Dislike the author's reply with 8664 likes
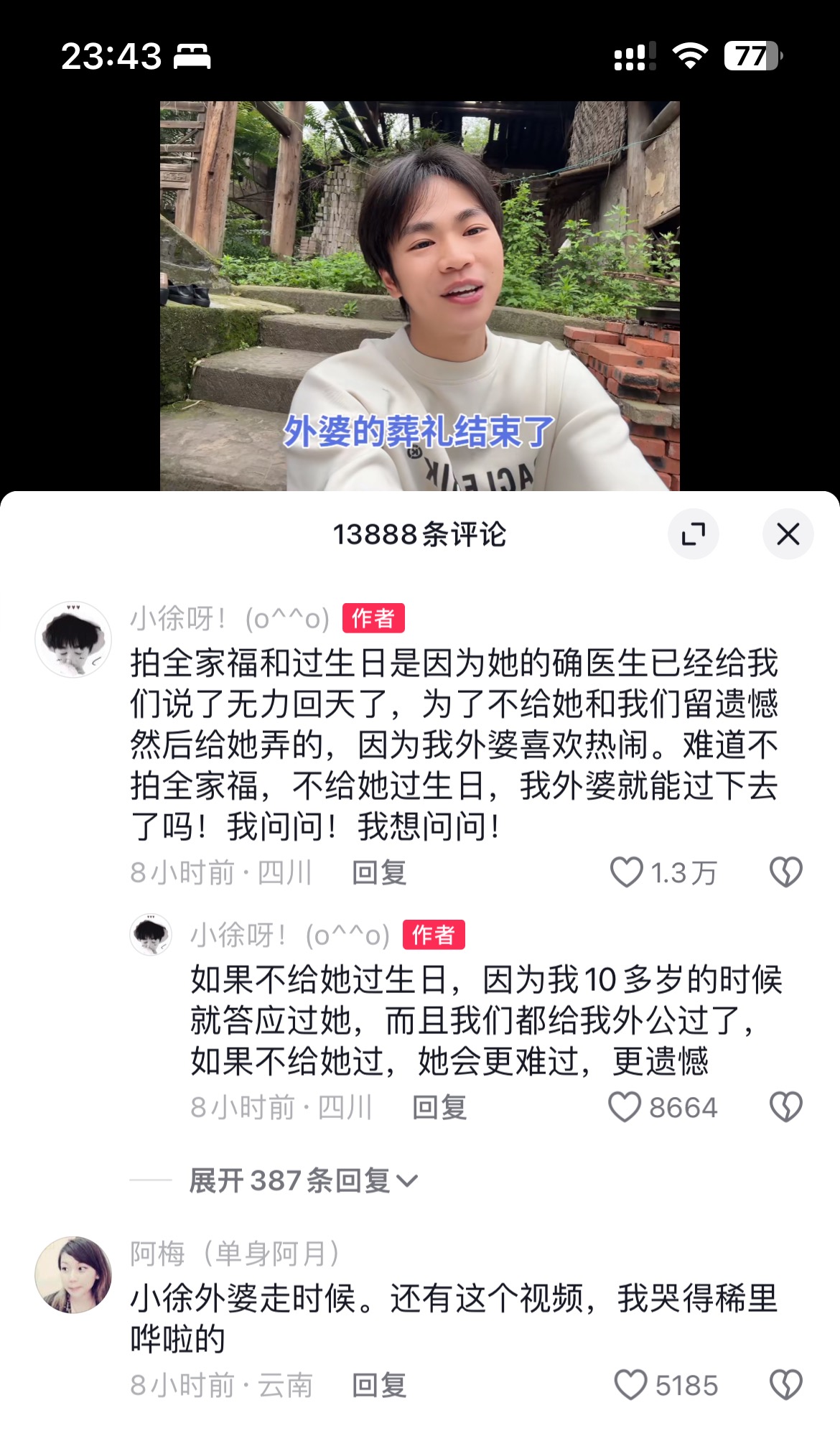The width and height of the screenshot is (840, 1441). pos(786,1107)
